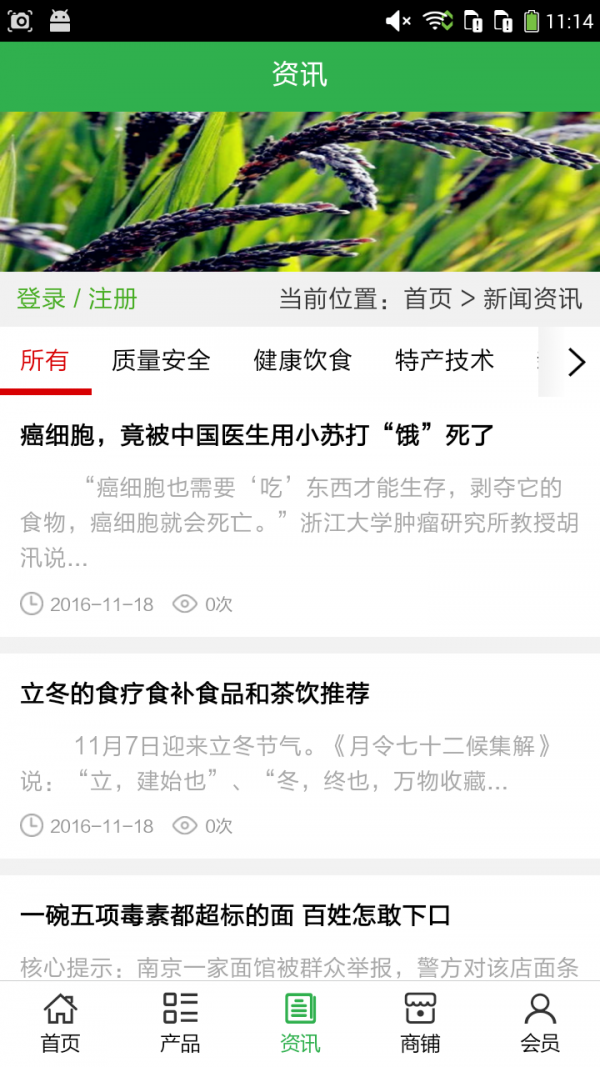Open the article about 癌细胞 and 小苏打
This screenshot has width=600, height=1067.
pyautogui.click(x=258, y=435)
